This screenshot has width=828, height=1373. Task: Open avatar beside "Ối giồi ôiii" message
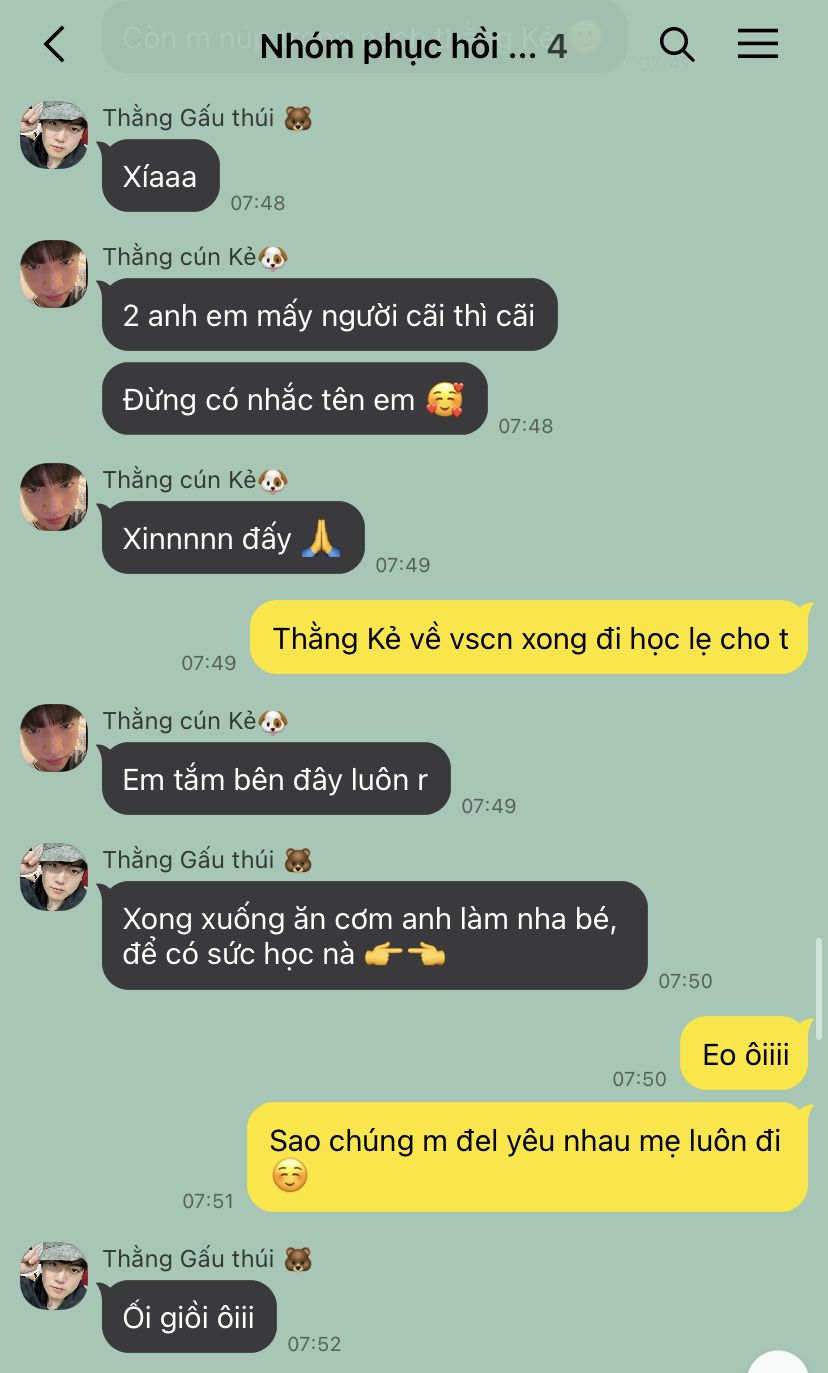(x=54, y=1276)
